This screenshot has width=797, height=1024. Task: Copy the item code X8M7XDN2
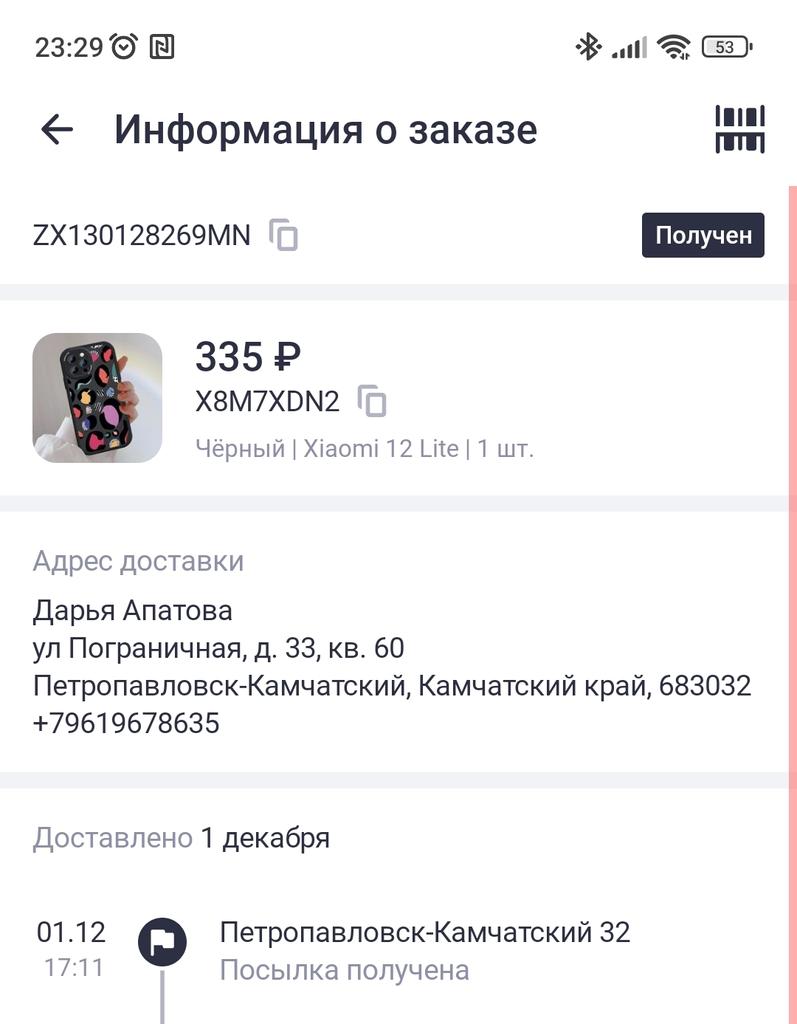tap(373, 401)
